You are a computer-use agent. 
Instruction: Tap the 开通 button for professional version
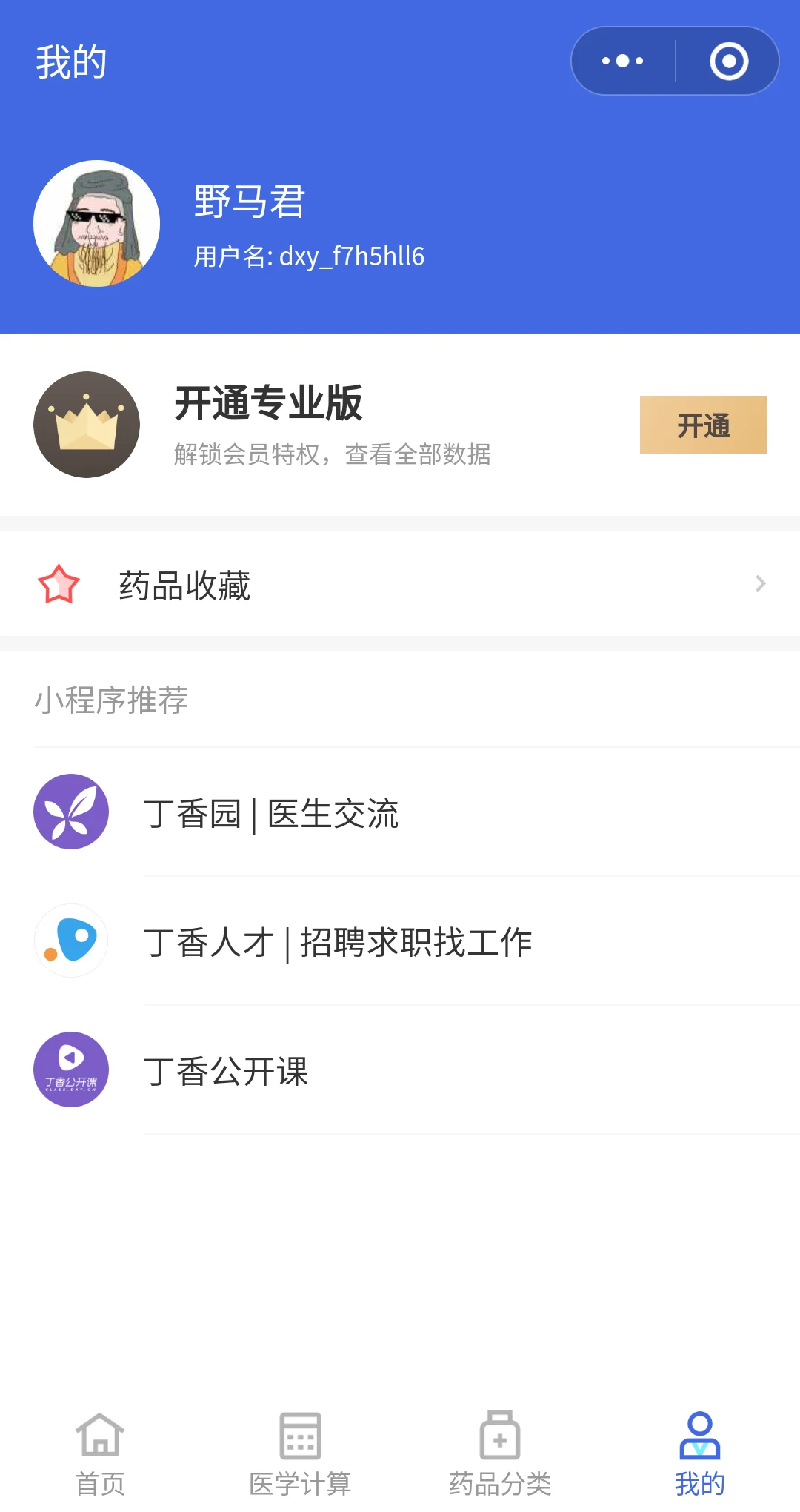pos(702,425)
